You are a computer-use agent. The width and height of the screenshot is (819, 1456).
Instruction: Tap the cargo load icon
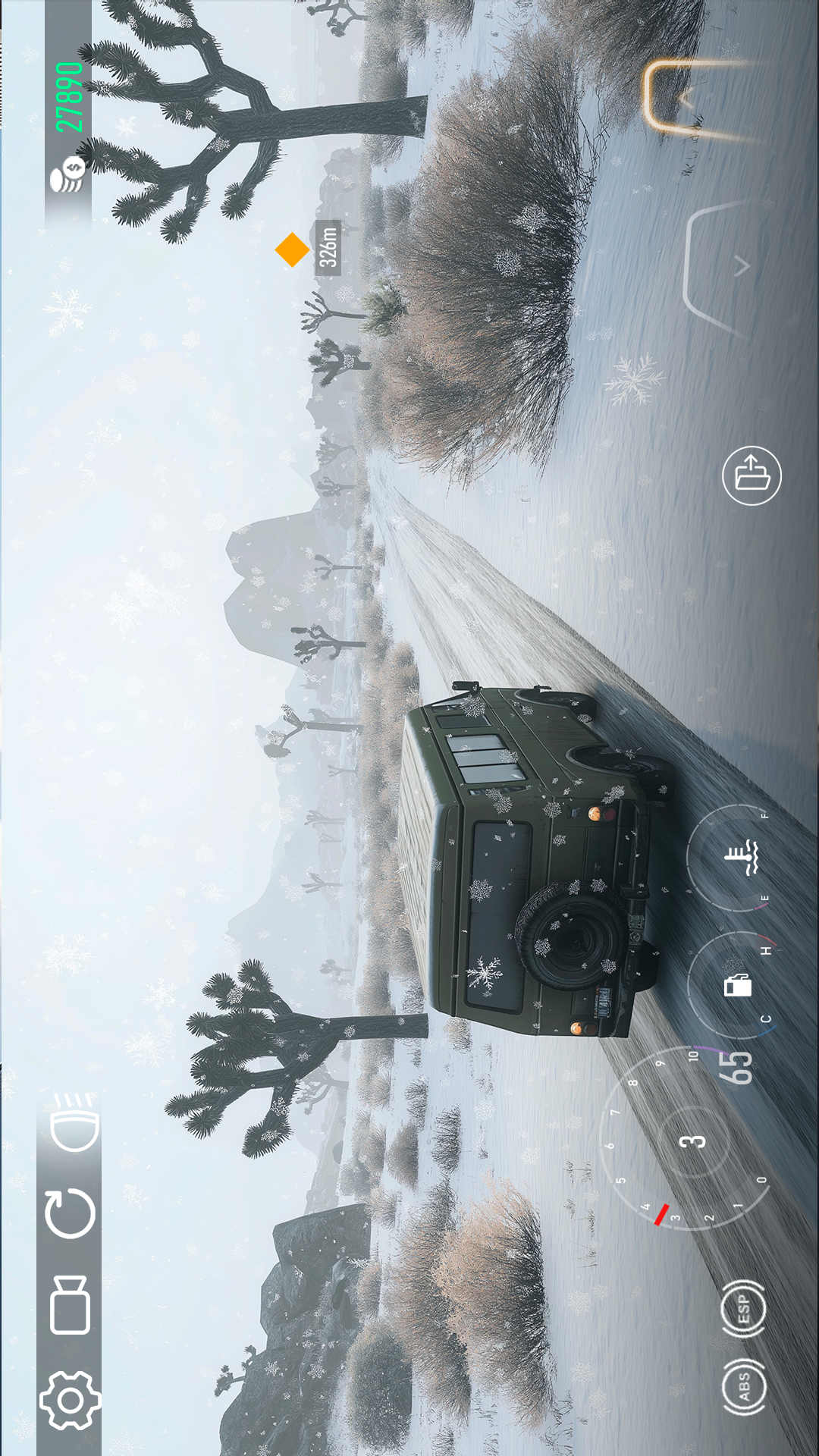click(752, 475)
